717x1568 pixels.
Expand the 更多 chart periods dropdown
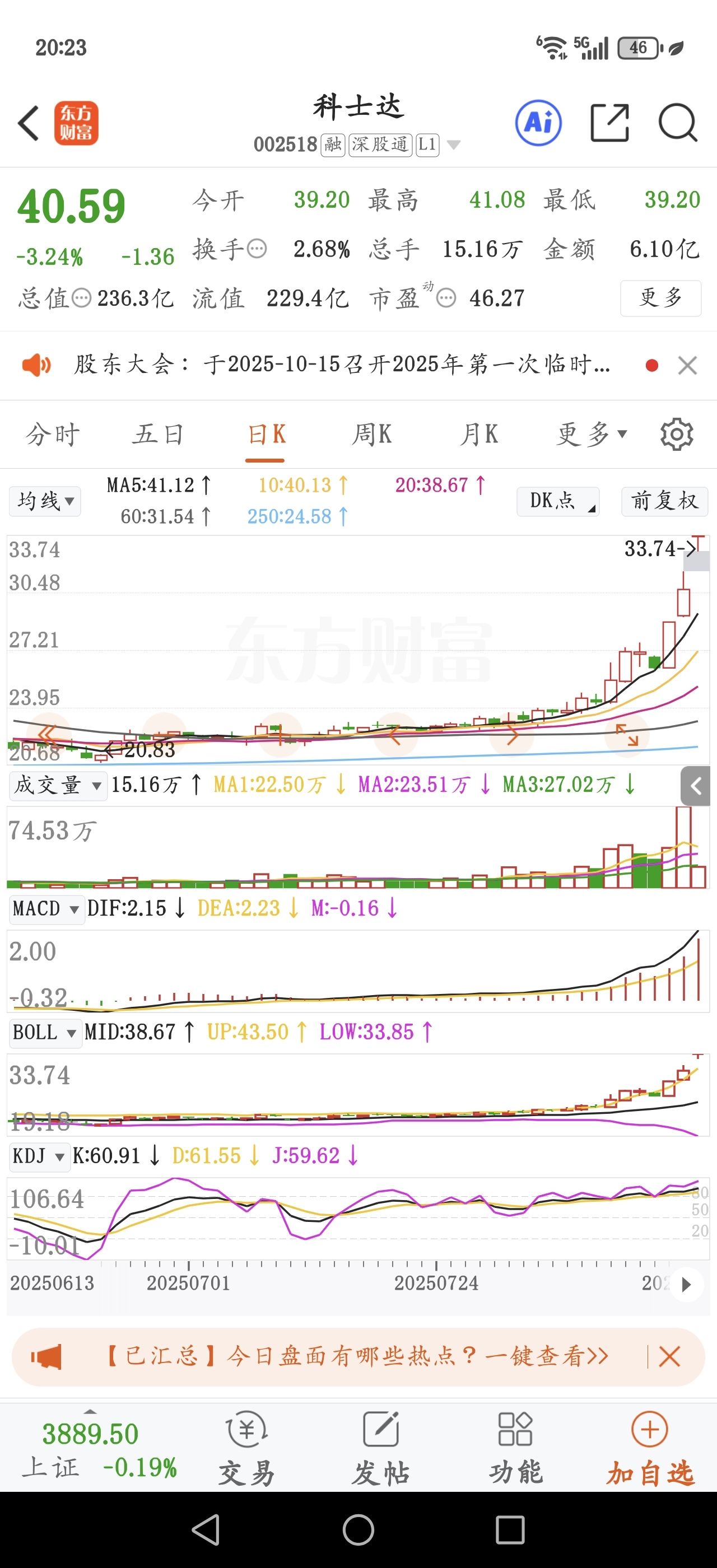click(592, 435)
